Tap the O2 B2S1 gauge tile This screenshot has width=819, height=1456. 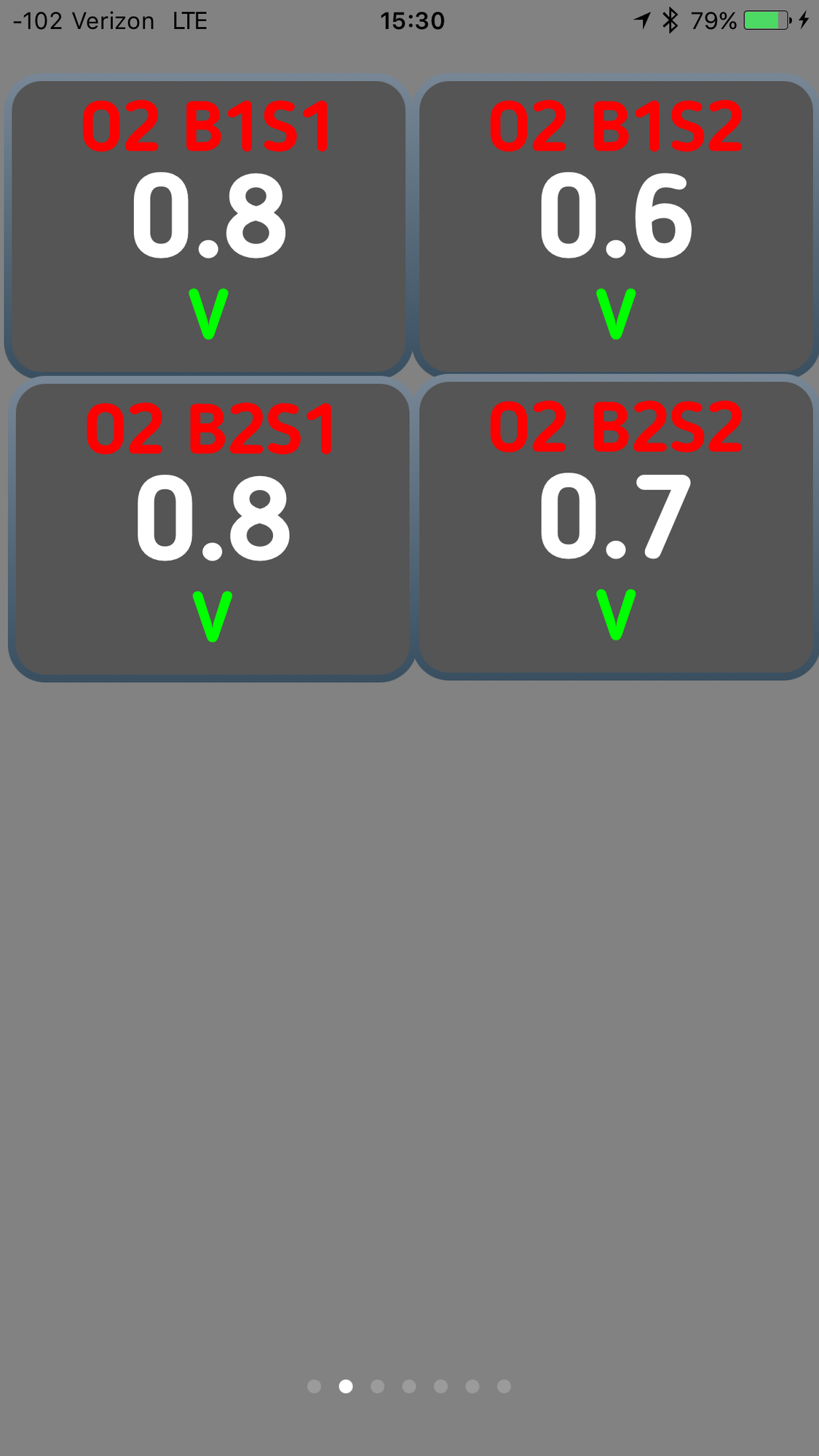pos(212,529)
